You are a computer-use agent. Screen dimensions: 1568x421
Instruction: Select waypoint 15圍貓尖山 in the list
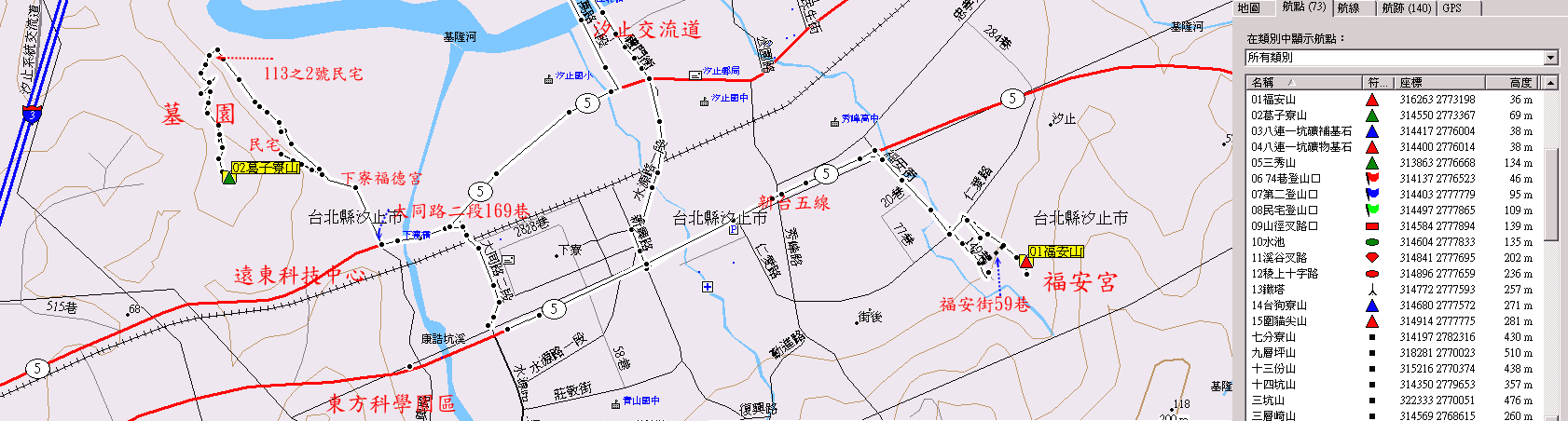1279,321
